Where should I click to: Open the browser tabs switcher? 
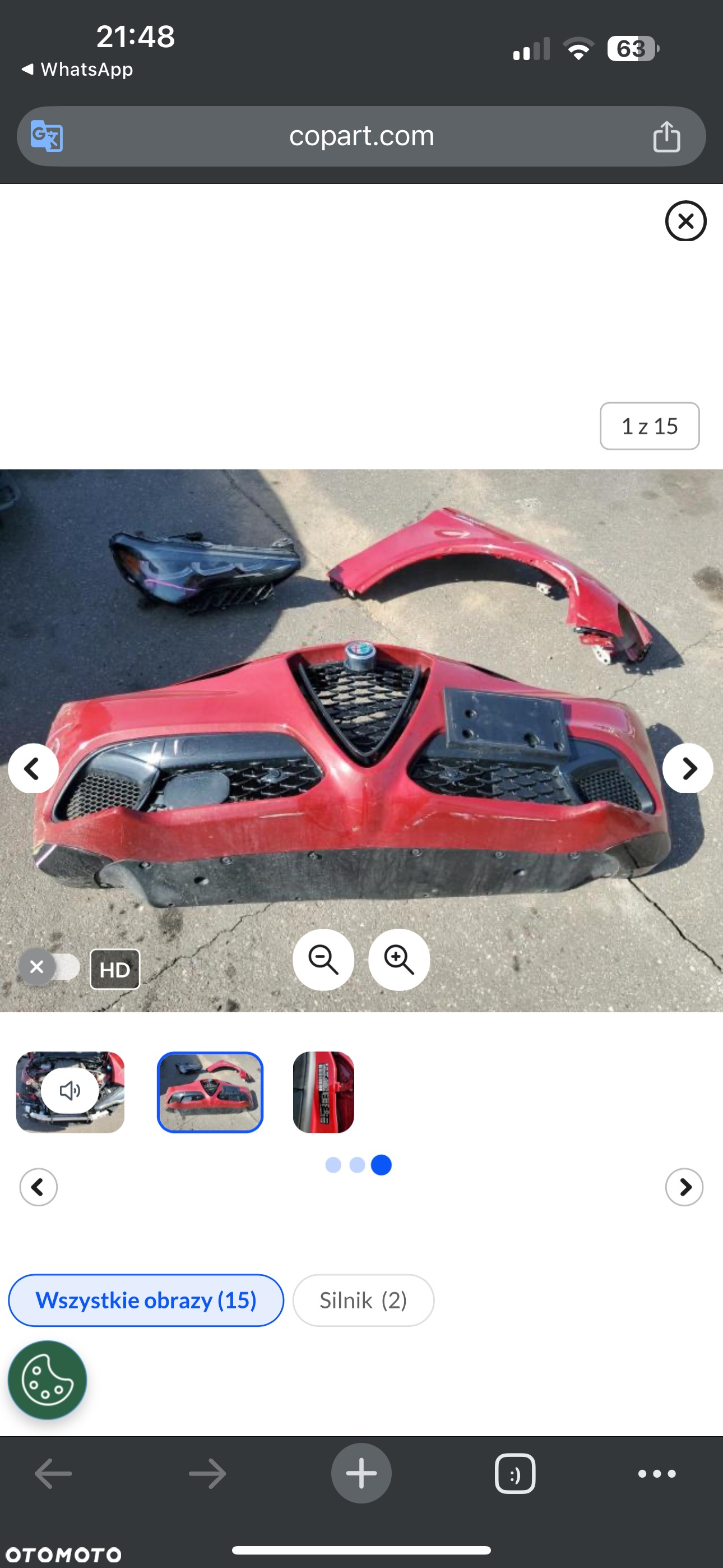pyautogui.click(x=515, y=1474)
